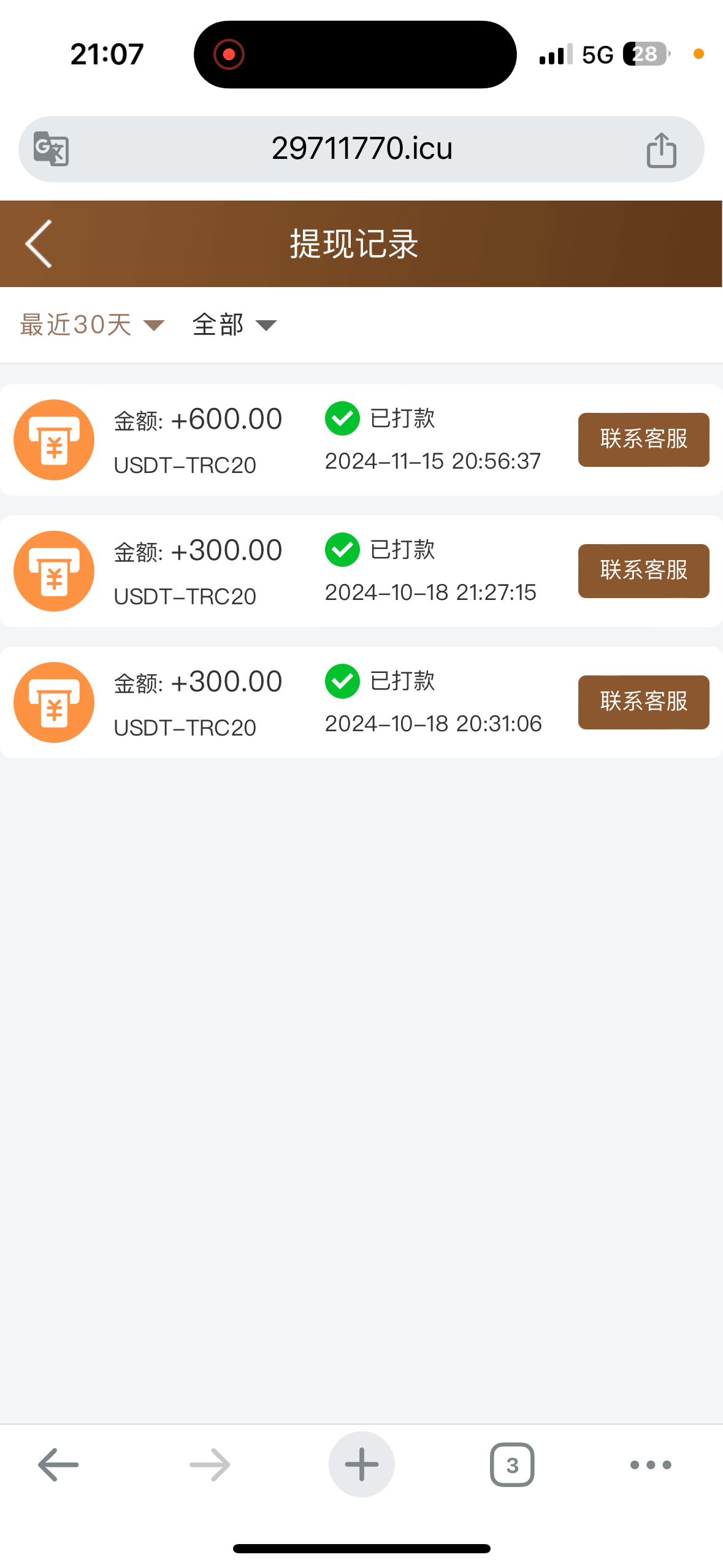Contact support for the 21:27:15 withdrawal
This screenshot has width=723, height=1568.
tap(643, 571)
